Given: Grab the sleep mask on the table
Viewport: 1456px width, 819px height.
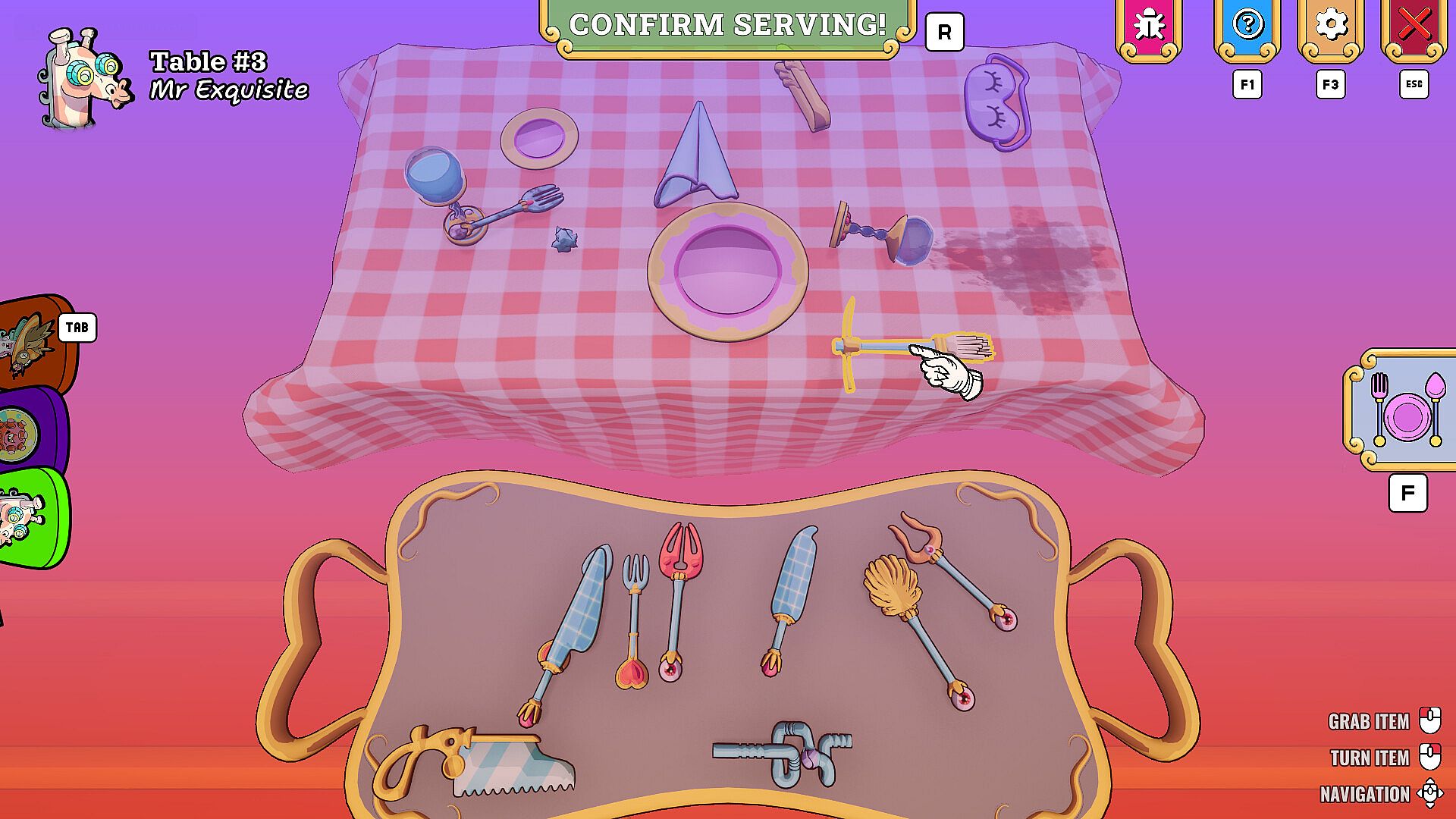Looking at the screenshot, I should pyautogui.click(x=996, y=102).
